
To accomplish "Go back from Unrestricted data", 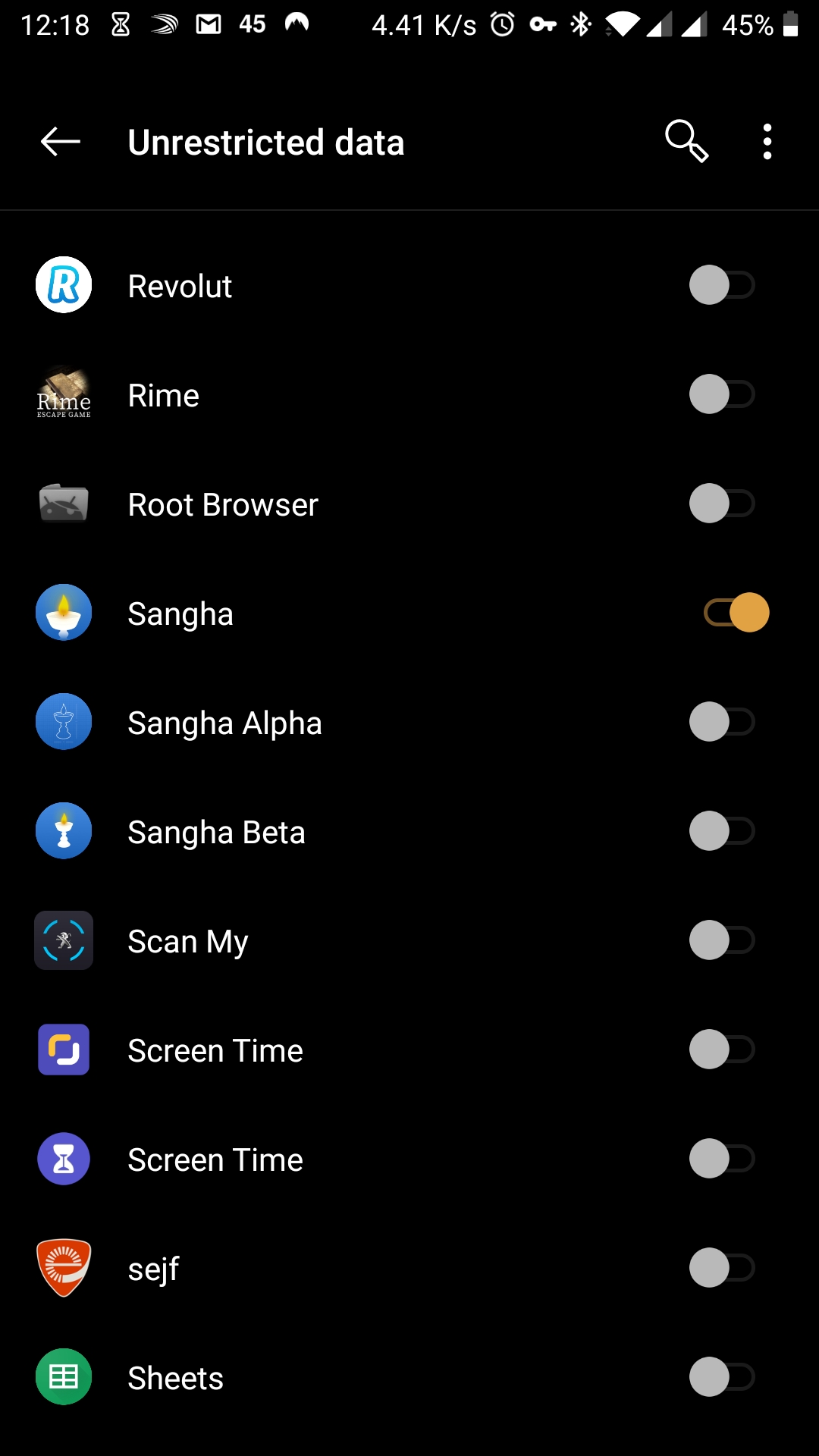I will click(61, 142).
